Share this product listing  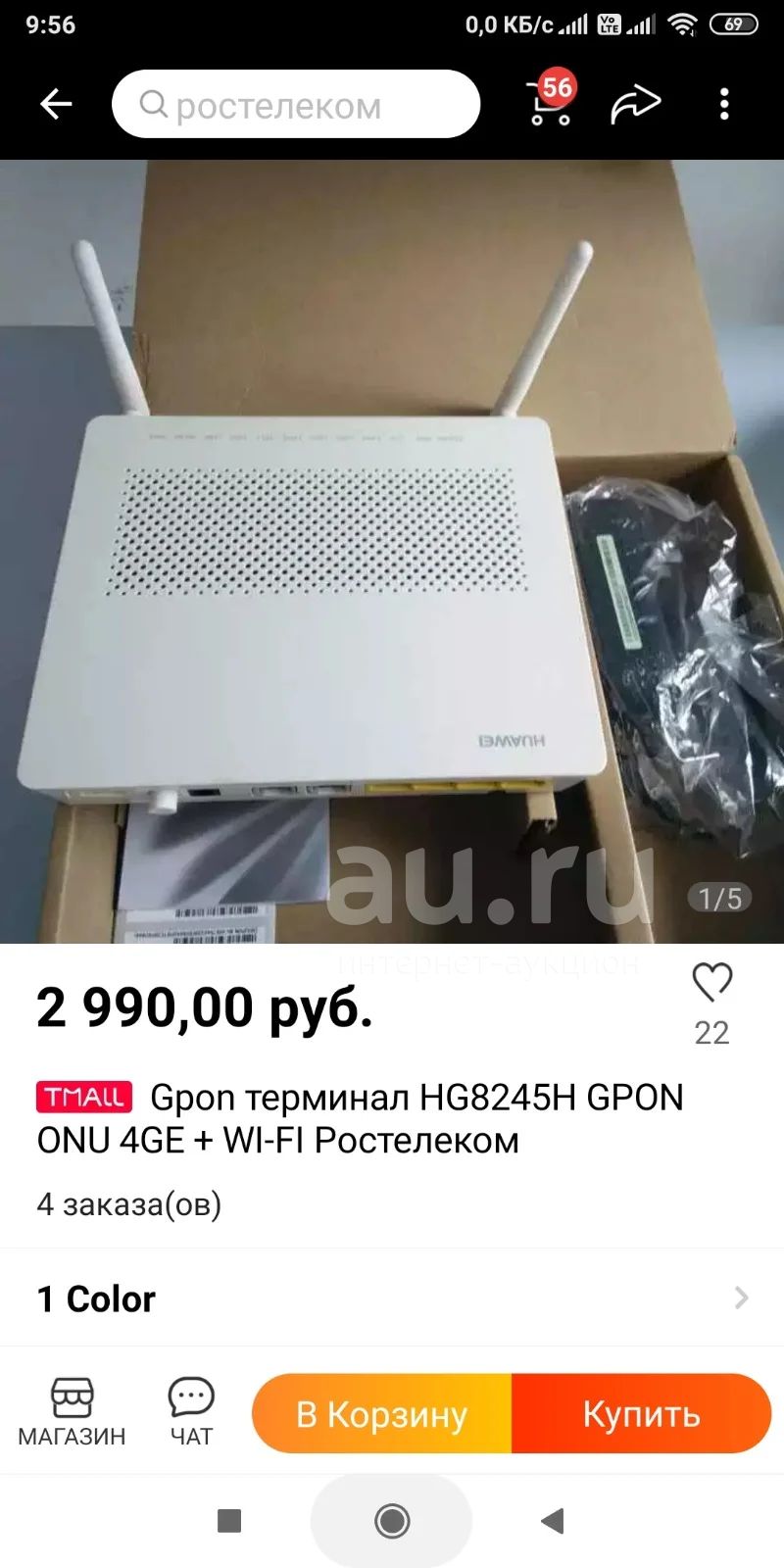click(x=636, y=104)
